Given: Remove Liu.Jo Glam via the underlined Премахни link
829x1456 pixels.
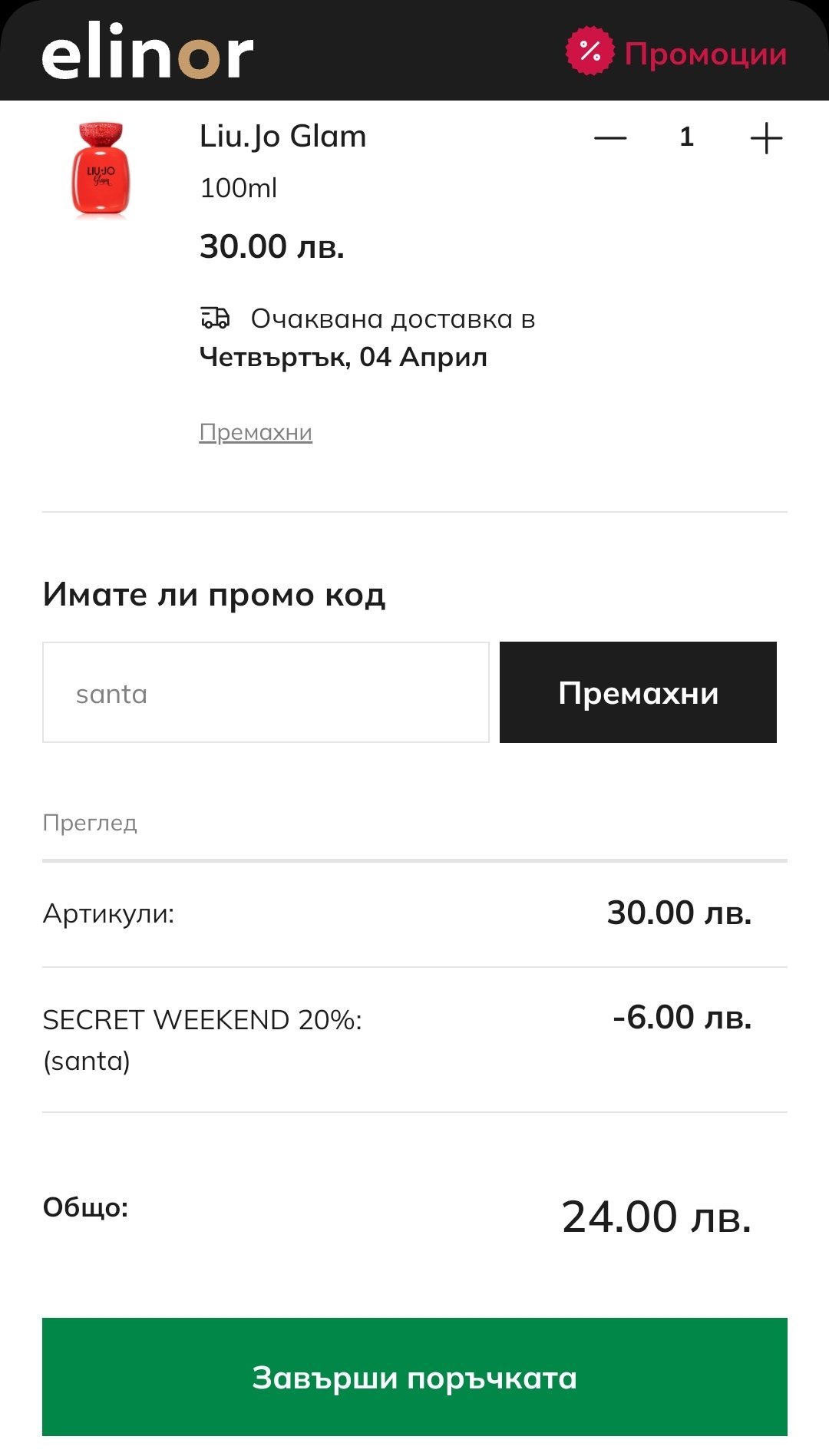Looking at the screenshot, I should tap(256, 432).
